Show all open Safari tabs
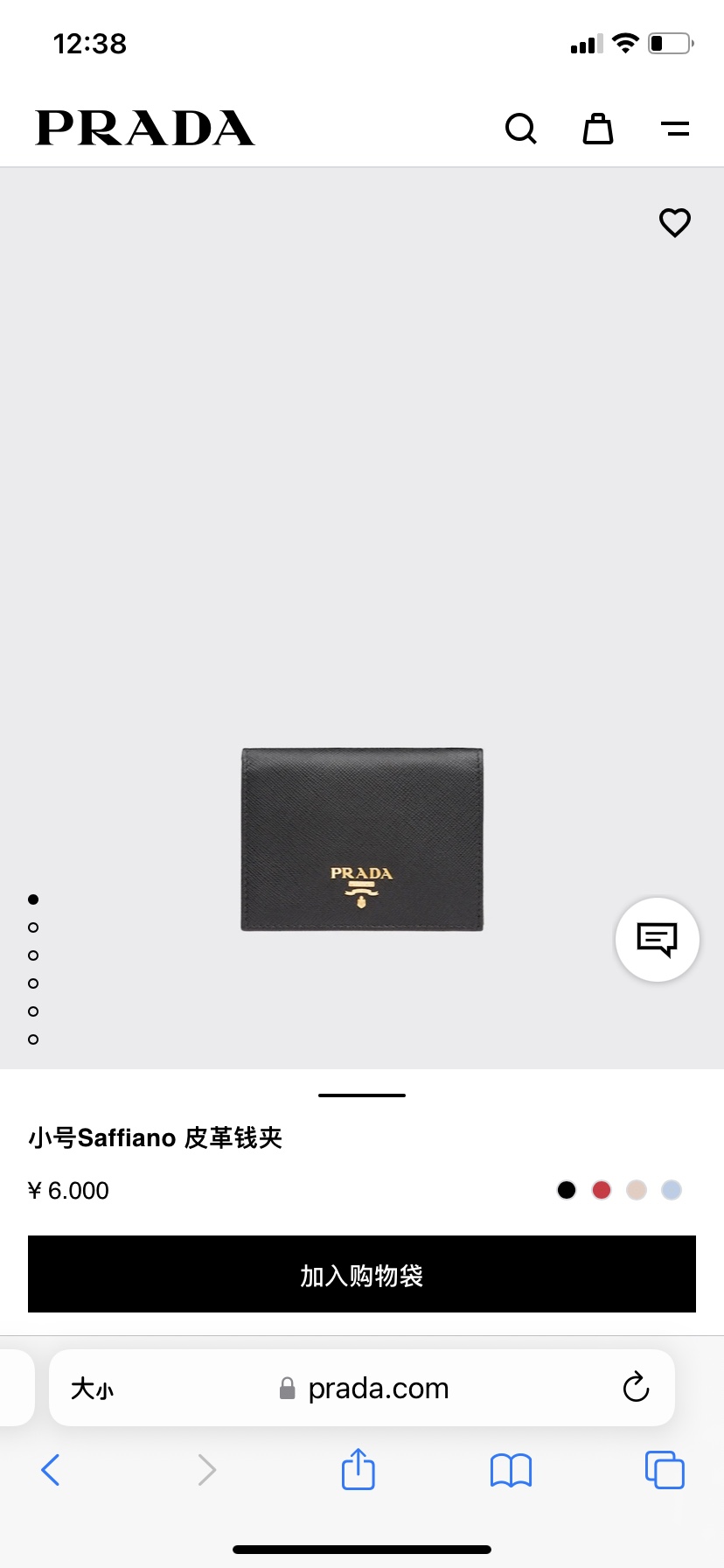724x1568 pixels. (x=665, y=1470)
